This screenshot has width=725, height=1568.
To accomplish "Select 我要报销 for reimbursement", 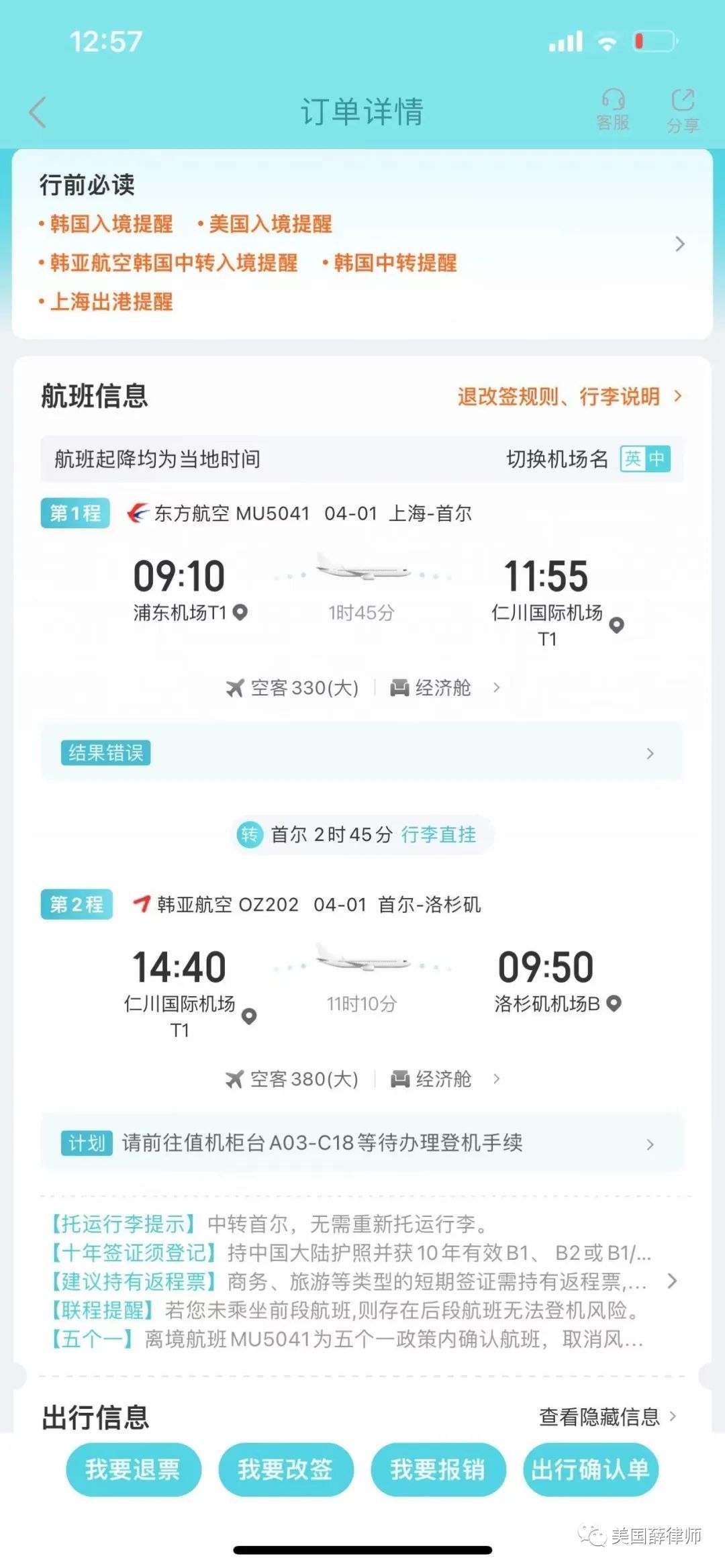I will [438, 1469].
